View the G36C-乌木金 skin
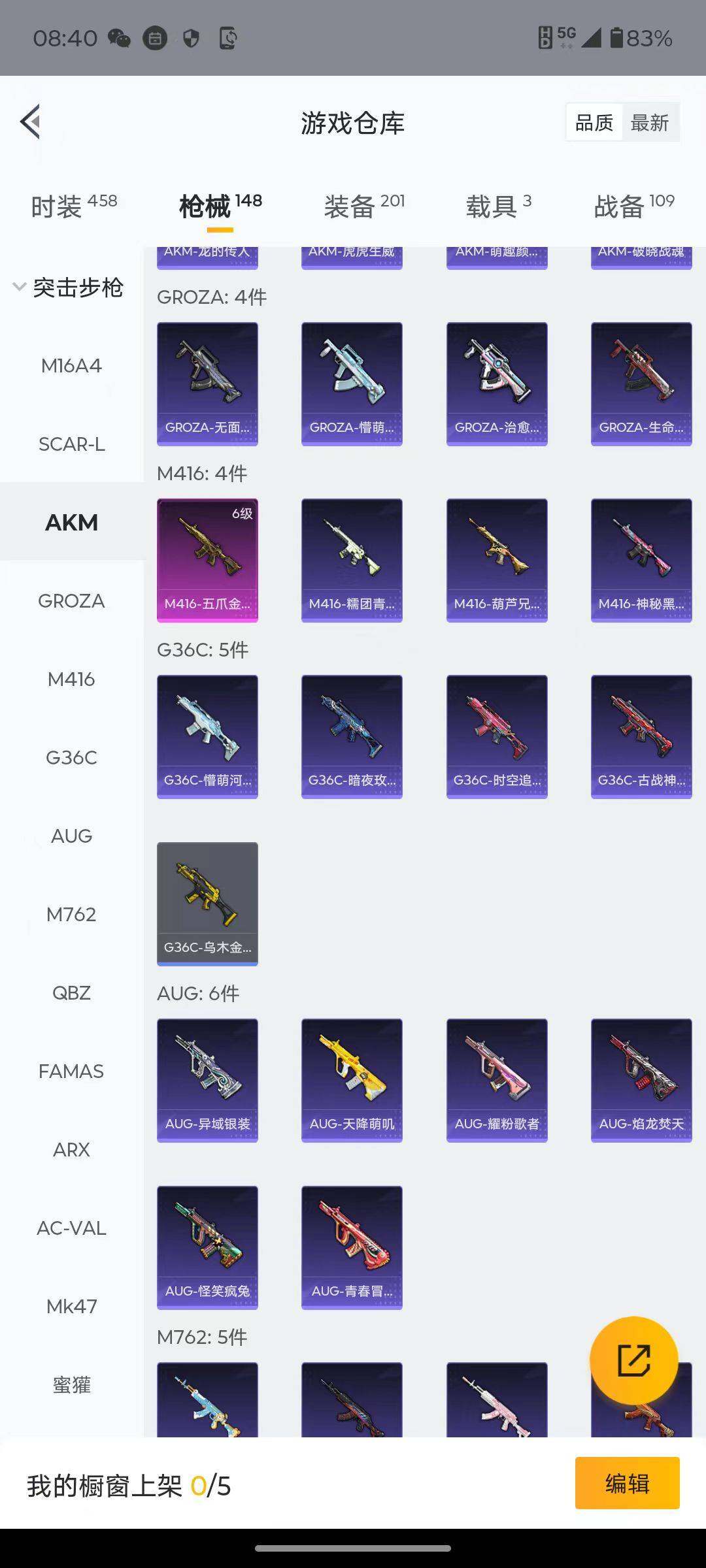 [207, 904]
